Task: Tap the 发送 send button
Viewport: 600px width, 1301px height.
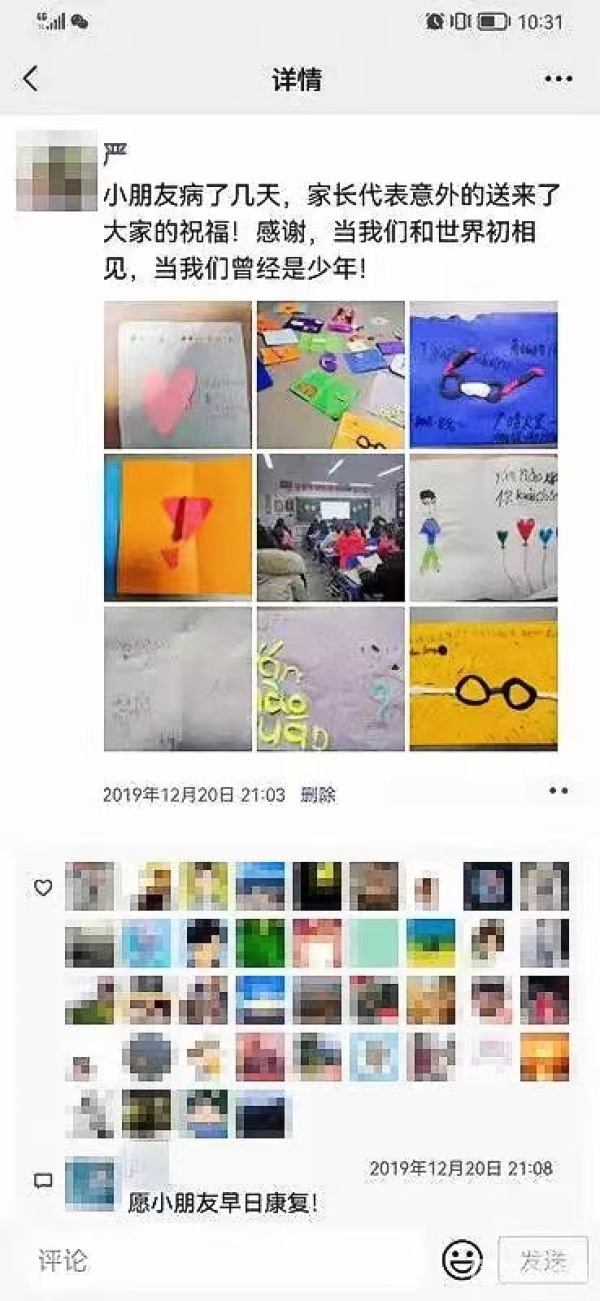Action: [x=541, y=1260]
